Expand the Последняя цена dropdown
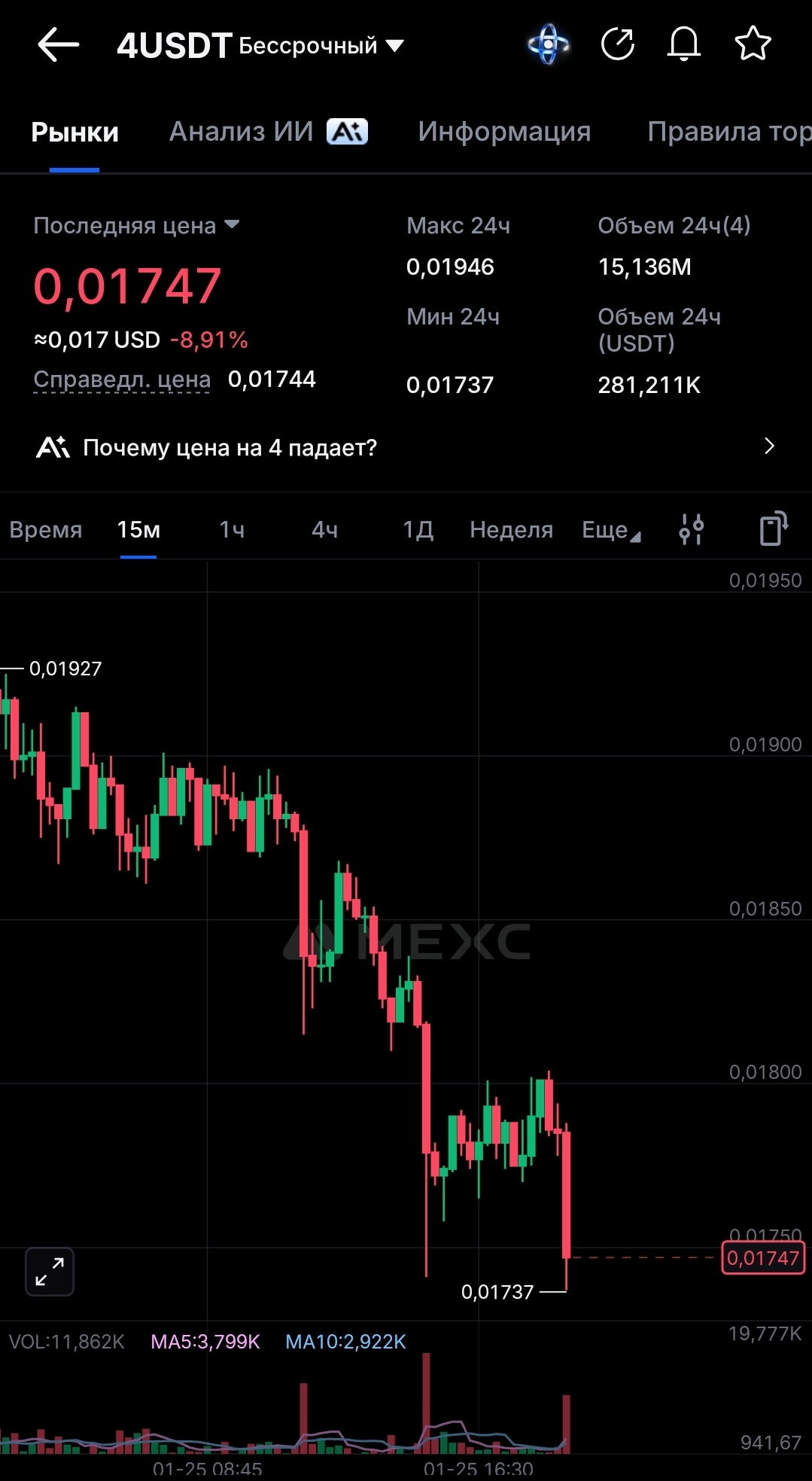812x1481 pixels. click(x=136, y=225)
